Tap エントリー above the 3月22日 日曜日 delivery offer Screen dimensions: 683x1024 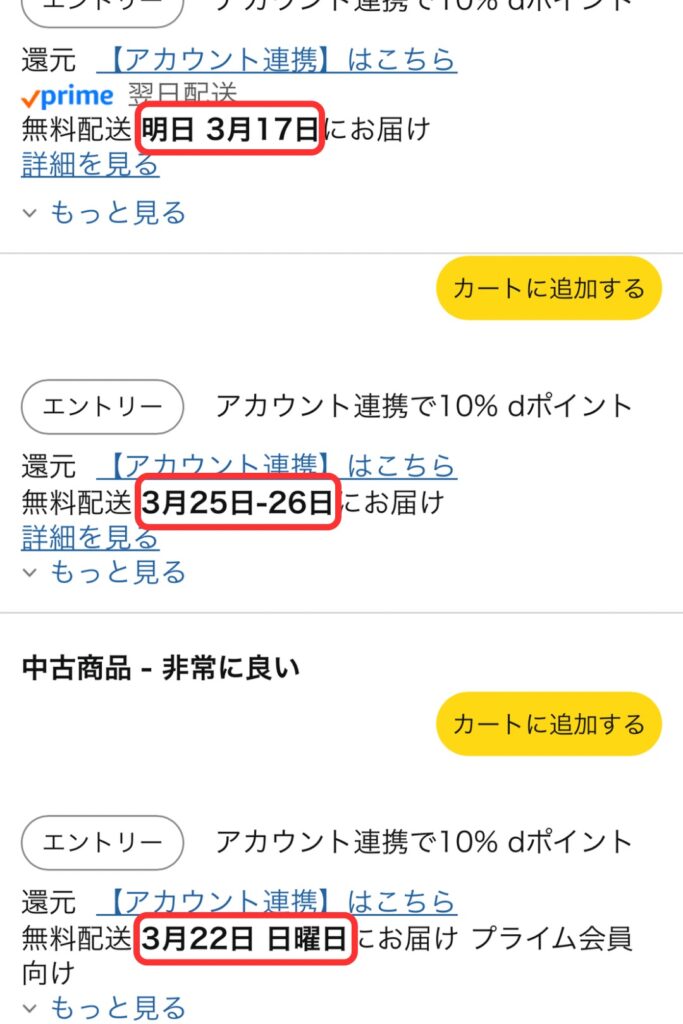102,842
